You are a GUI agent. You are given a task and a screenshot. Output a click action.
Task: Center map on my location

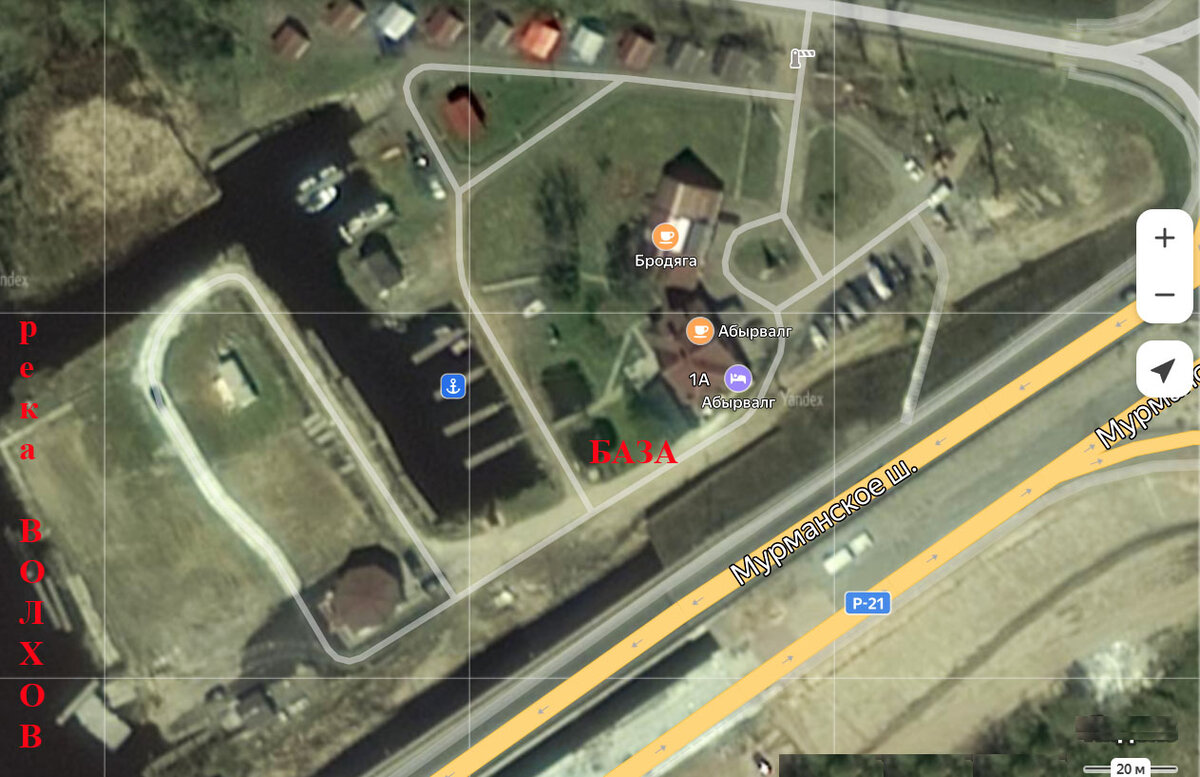tap(1164, 370)
